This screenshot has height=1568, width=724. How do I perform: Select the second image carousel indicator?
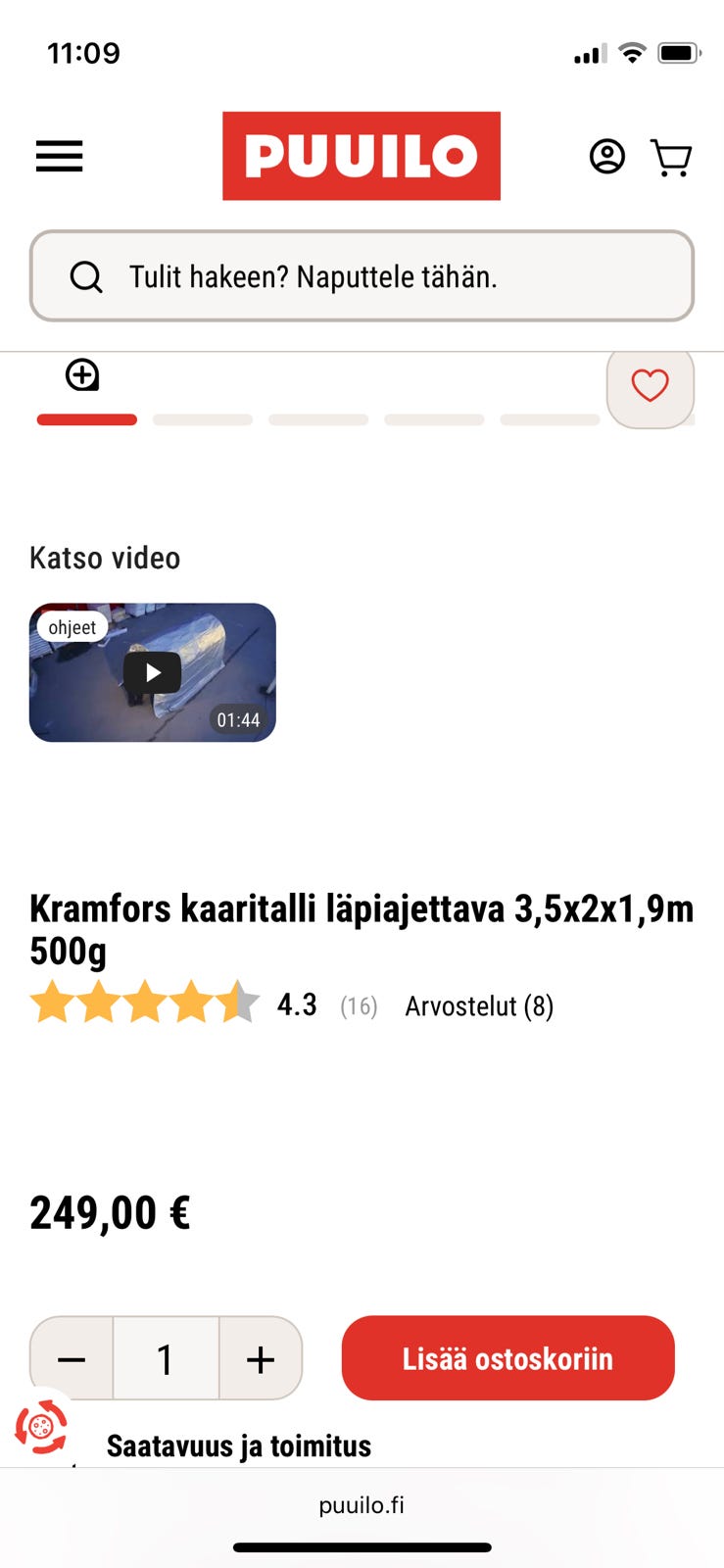(x=202, y=419)
